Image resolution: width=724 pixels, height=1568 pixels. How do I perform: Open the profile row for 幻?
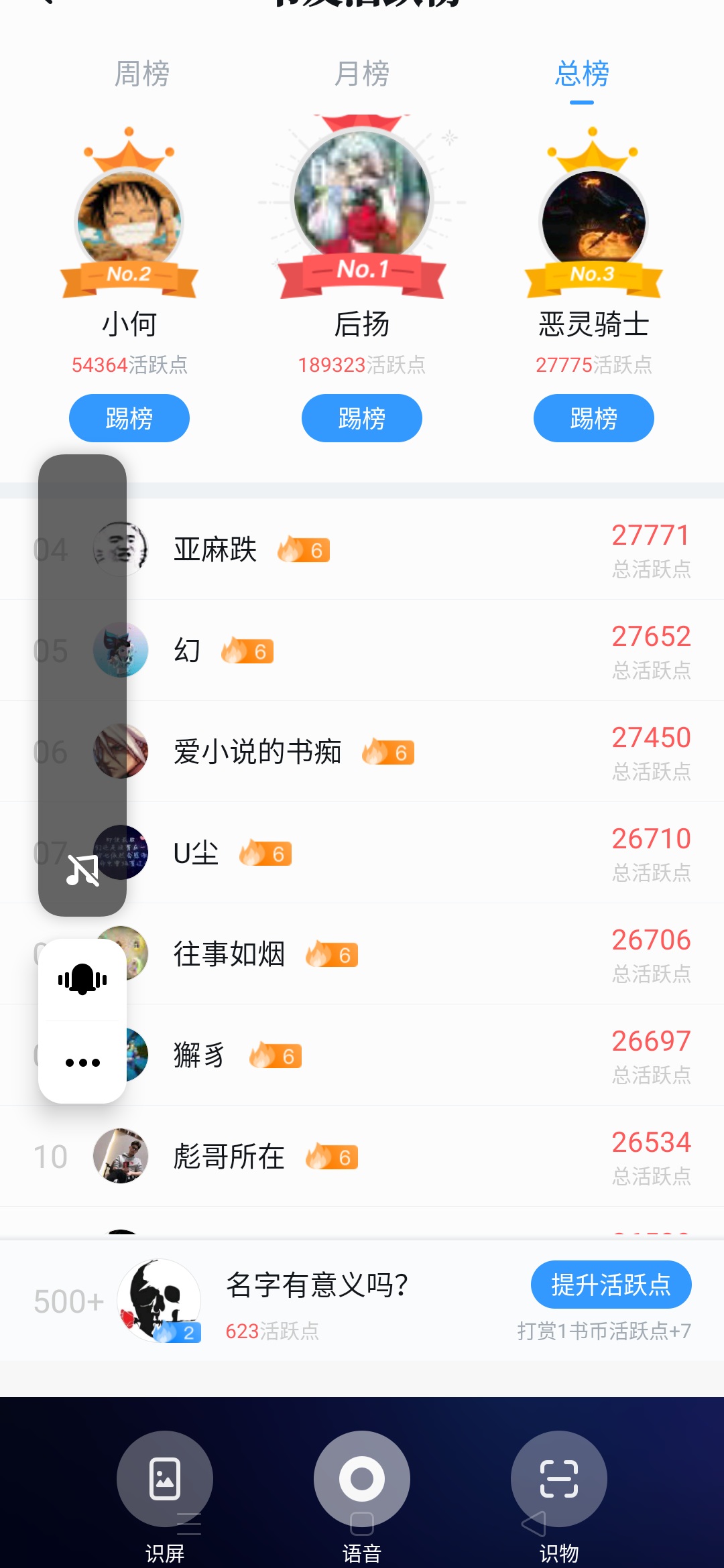402,651
